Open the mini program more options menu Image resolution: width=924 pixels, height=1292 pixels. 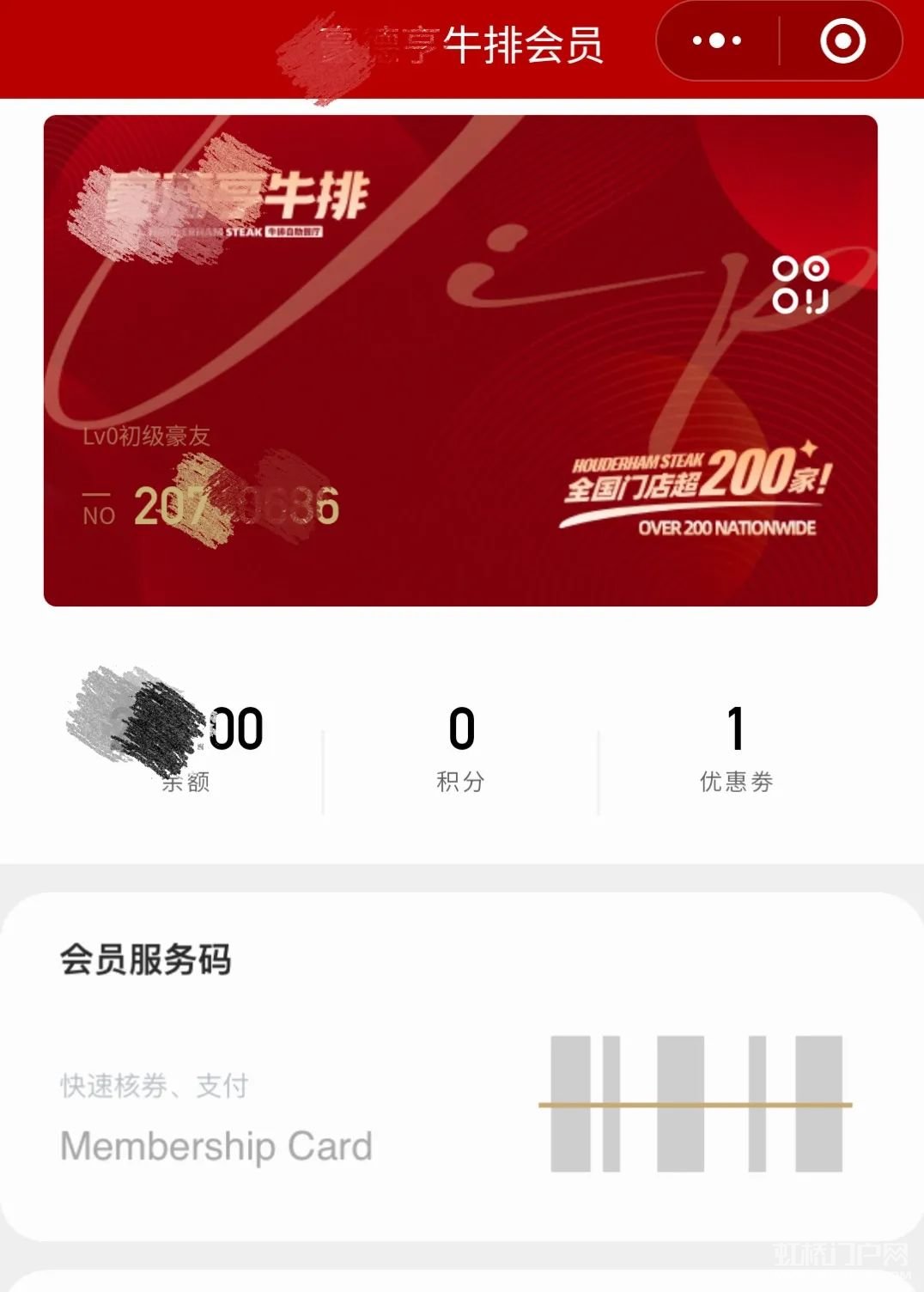(x=716, y=41)
